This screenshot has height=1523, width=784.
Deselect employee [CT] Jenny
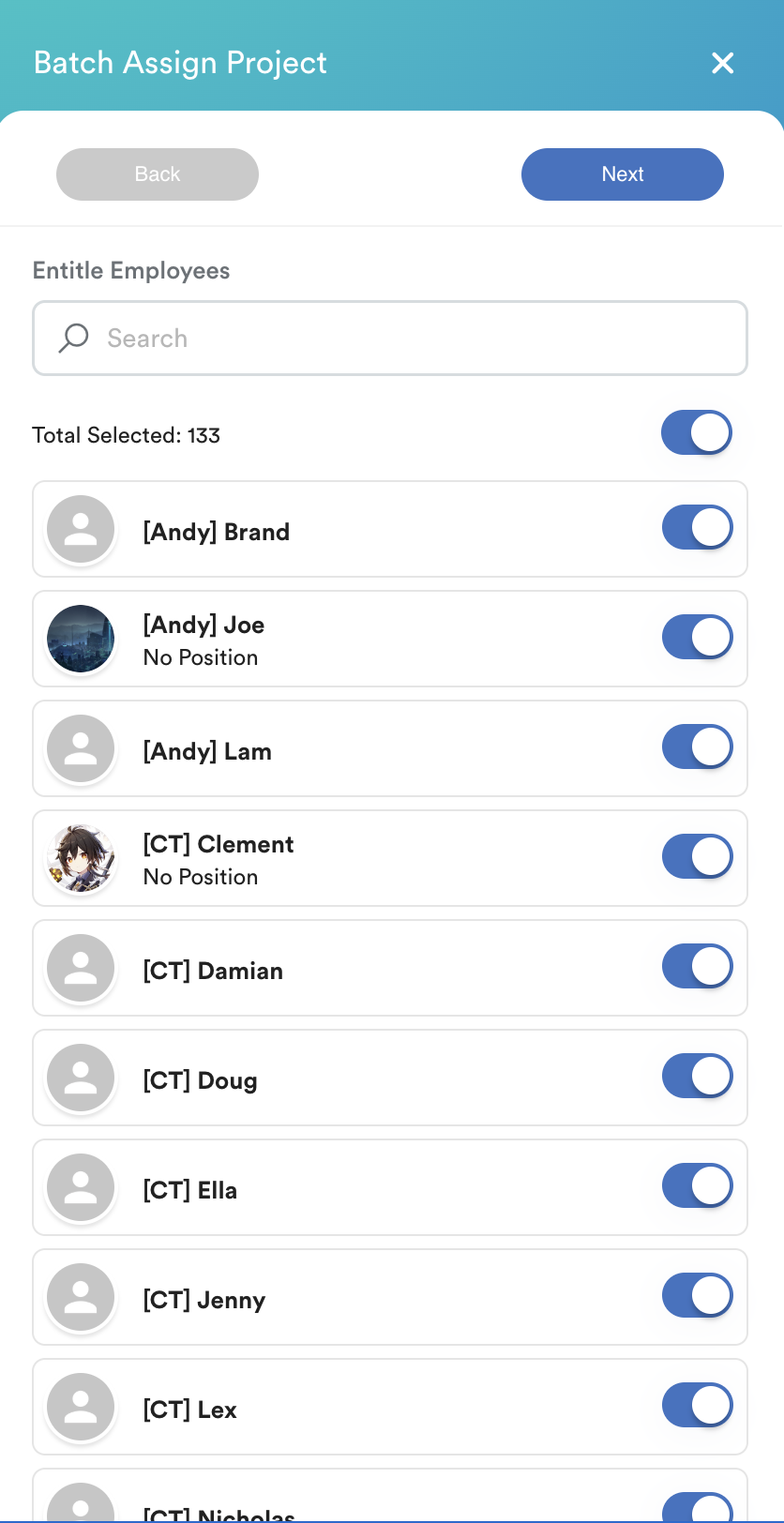(697, 1296)
